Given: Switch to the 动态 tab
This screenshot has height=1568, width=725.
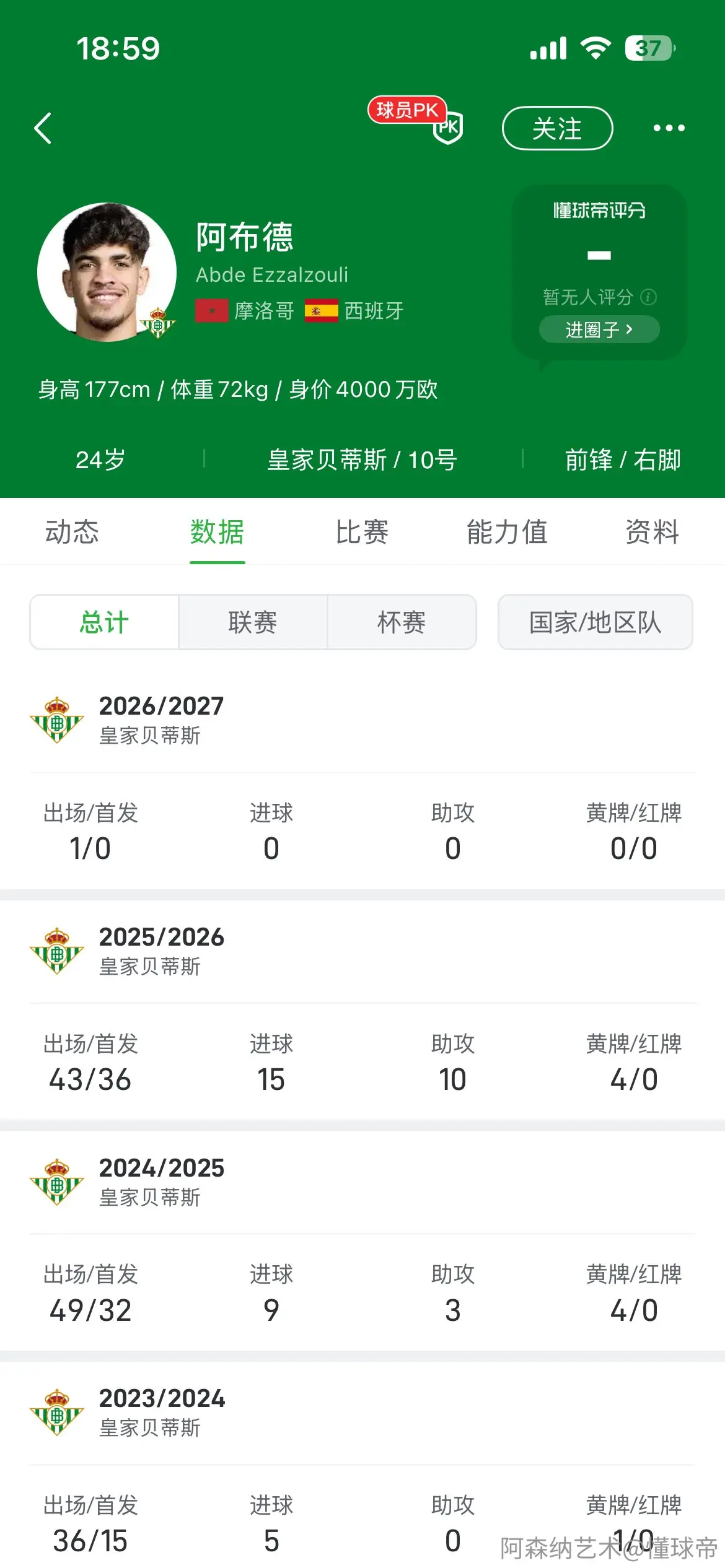Looking at the screenshot, I should (x=72, y=532).
